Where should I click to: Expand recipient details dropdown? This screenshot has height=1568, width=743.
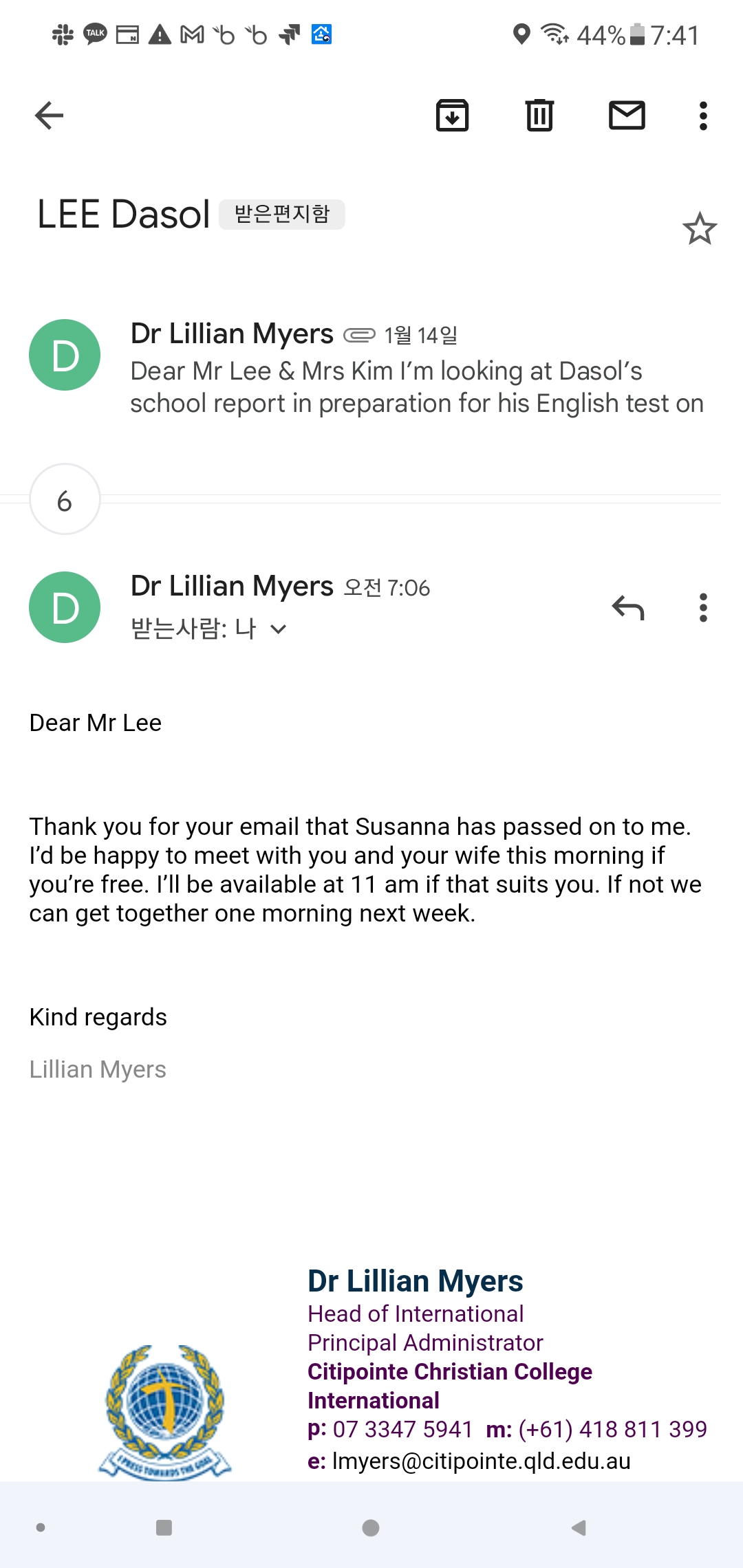(x=278, y=629)
